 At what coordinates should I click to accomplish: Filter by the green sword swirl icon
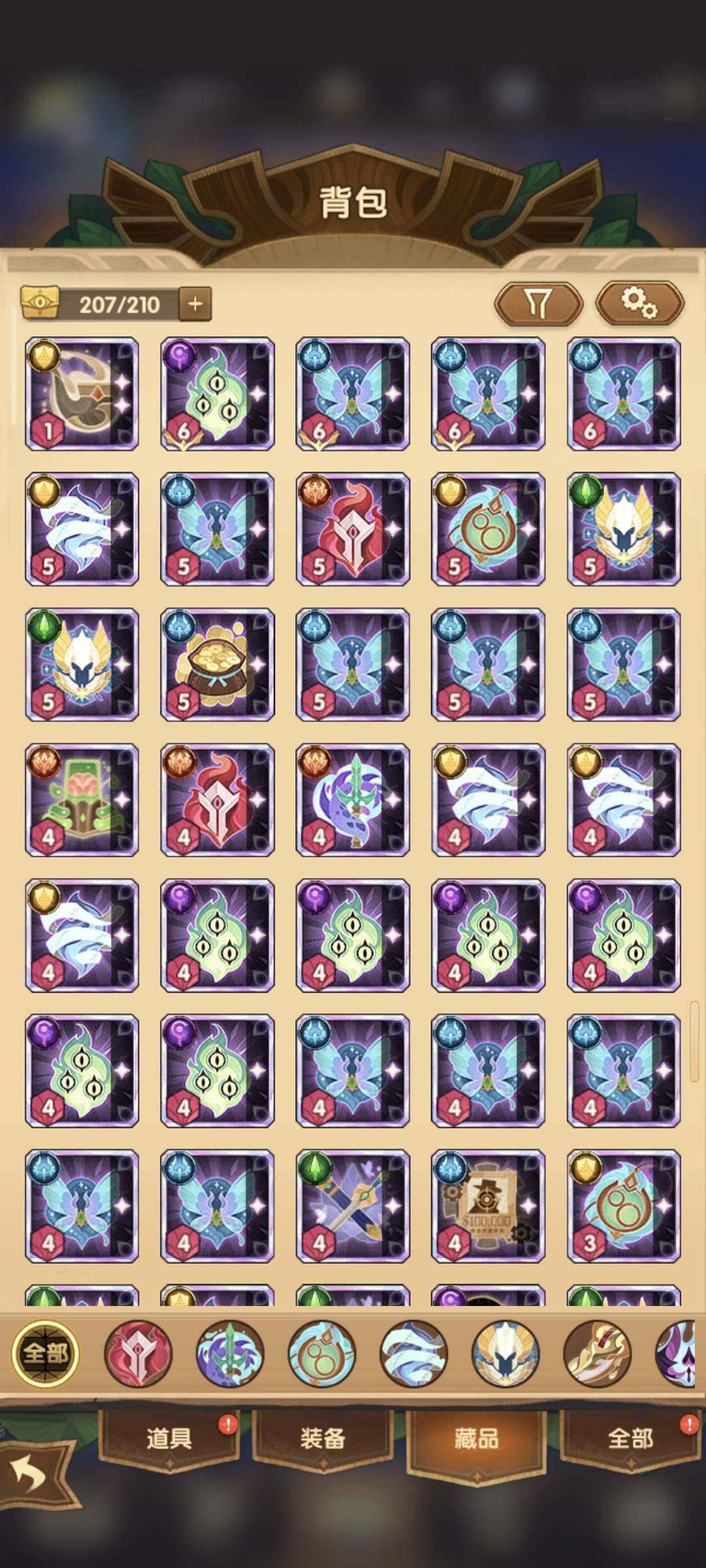pyautogui.click(x=230, y=1353)
